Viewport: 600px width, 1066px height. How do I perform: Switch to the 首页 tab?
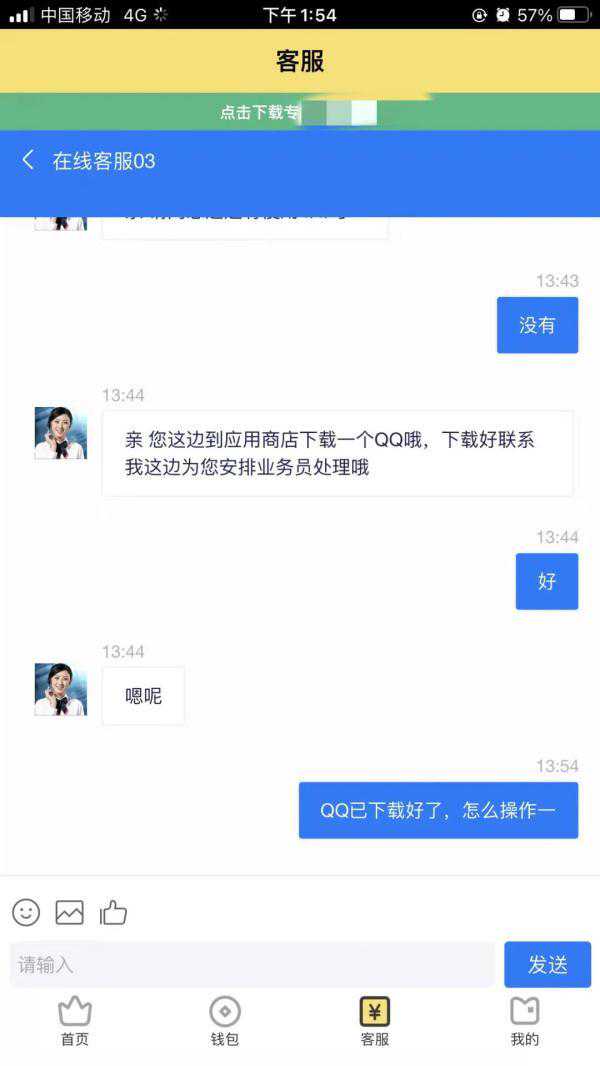click(75, 1021)
